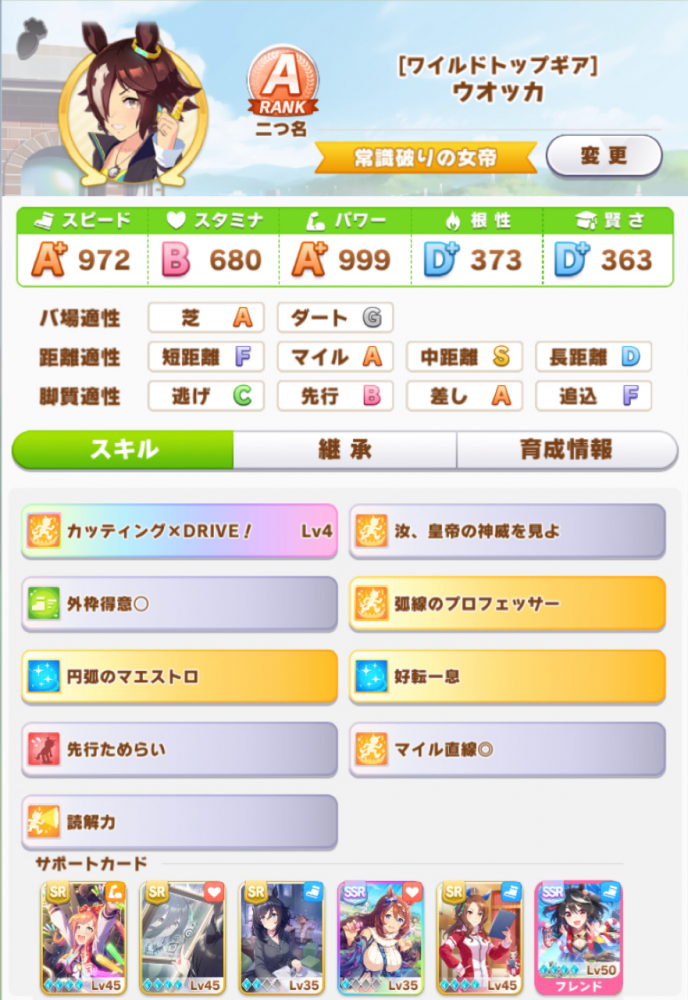This screenshot has height=1000, width=688.
Task: Open the 円弧のマエストロ skill
Action: pos(179,677)
